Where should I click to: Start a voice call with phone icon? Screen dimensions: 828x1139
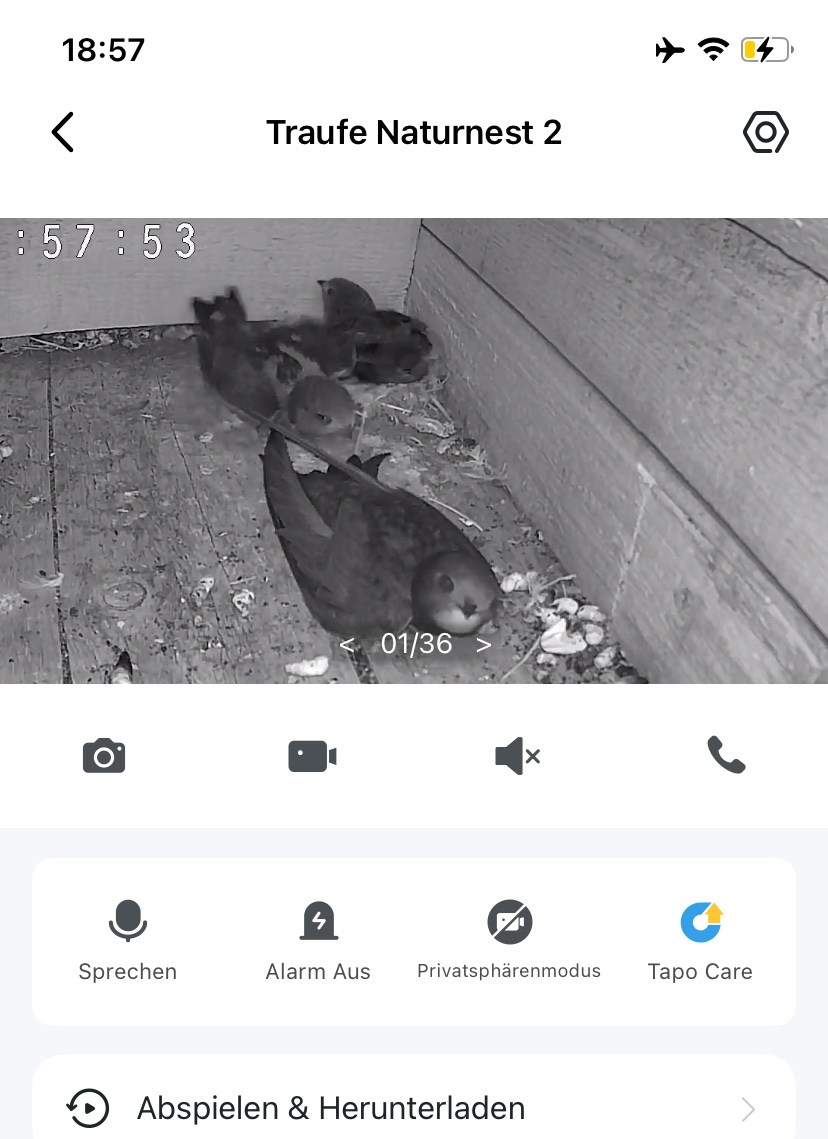point(726,755)
